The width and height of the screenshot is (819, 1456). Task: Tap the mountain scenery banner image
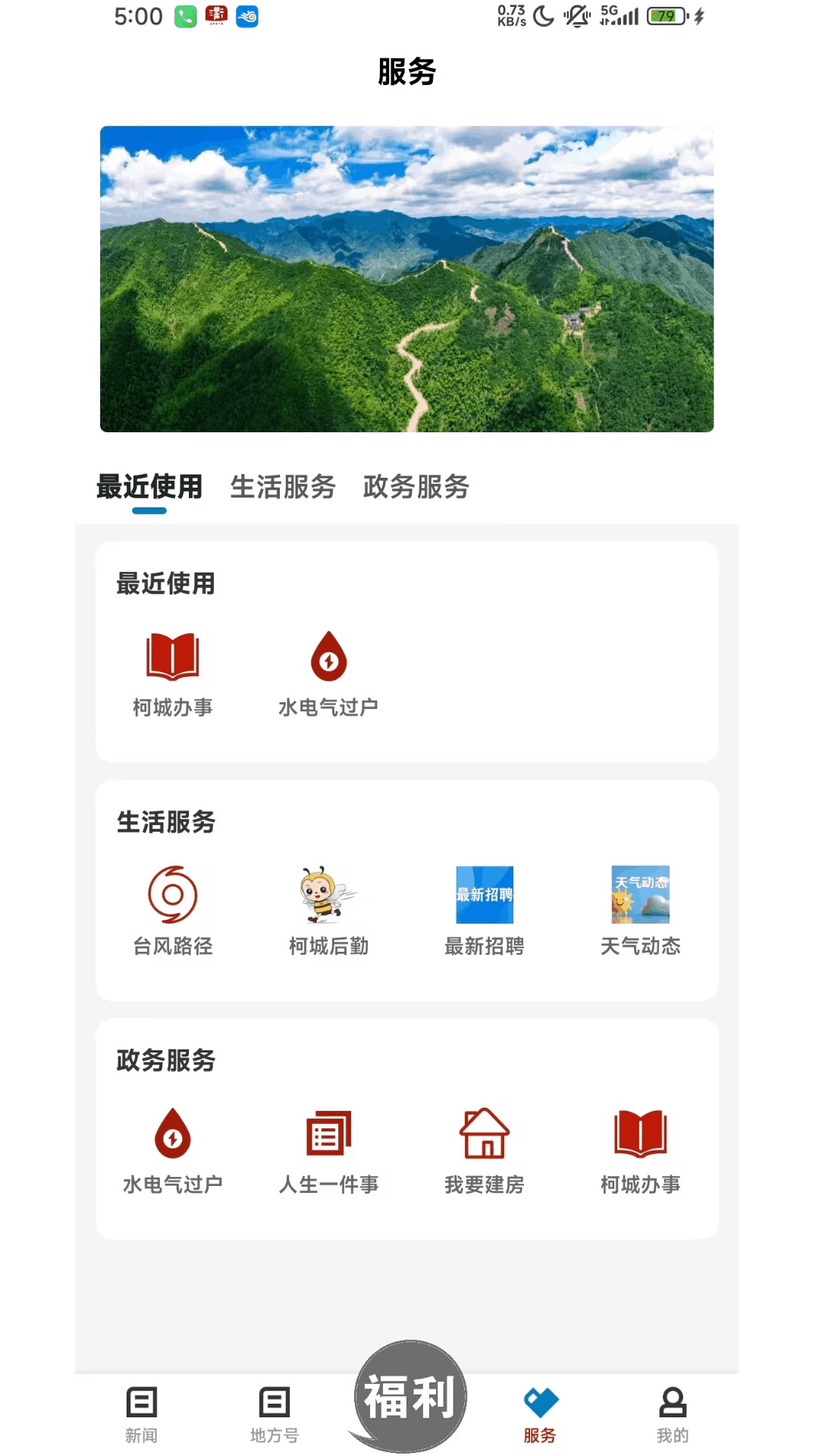point(407,278)
